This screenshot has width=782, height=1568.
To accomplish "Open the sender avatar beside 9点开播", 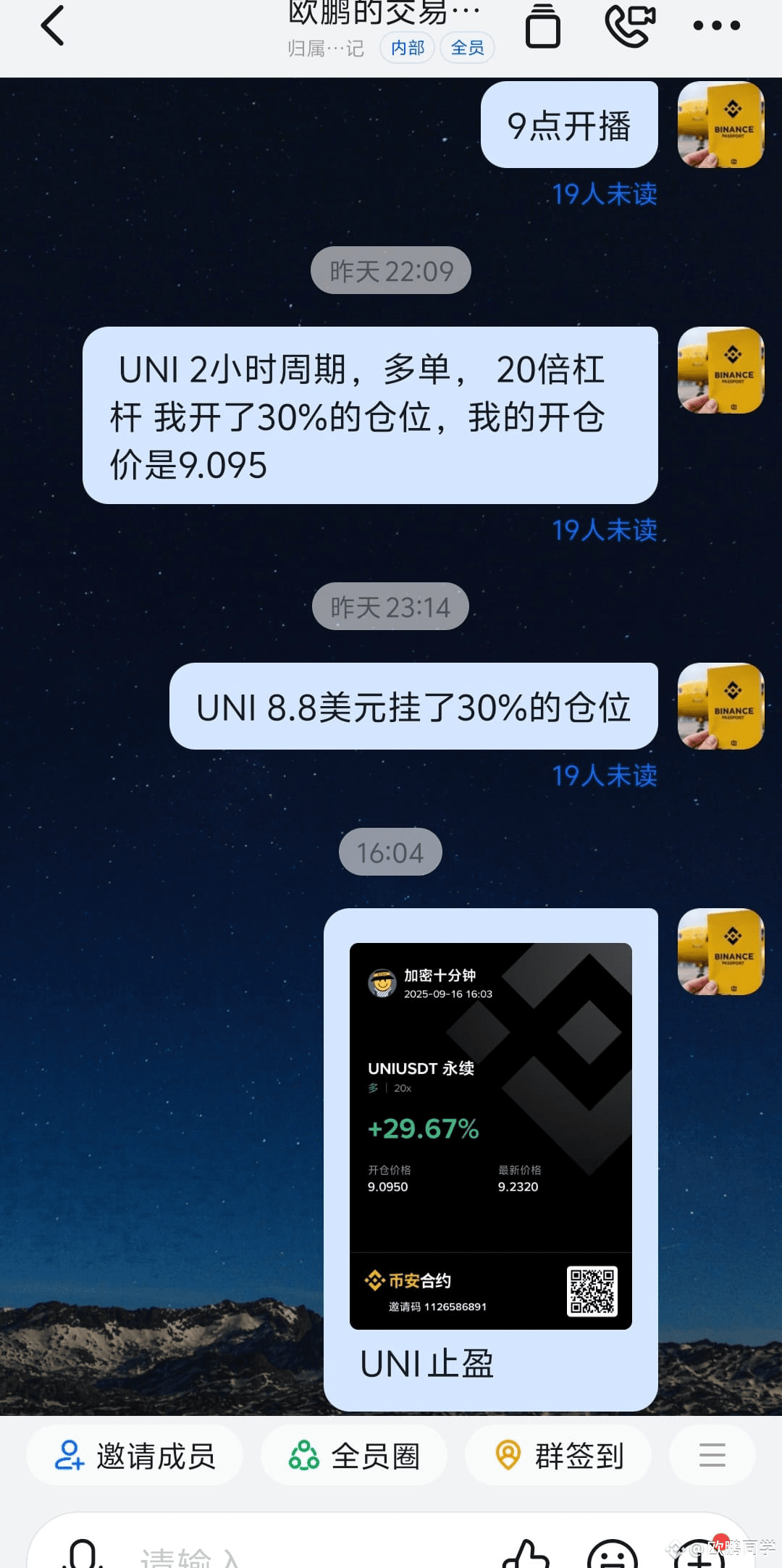I will pos(720,125).
